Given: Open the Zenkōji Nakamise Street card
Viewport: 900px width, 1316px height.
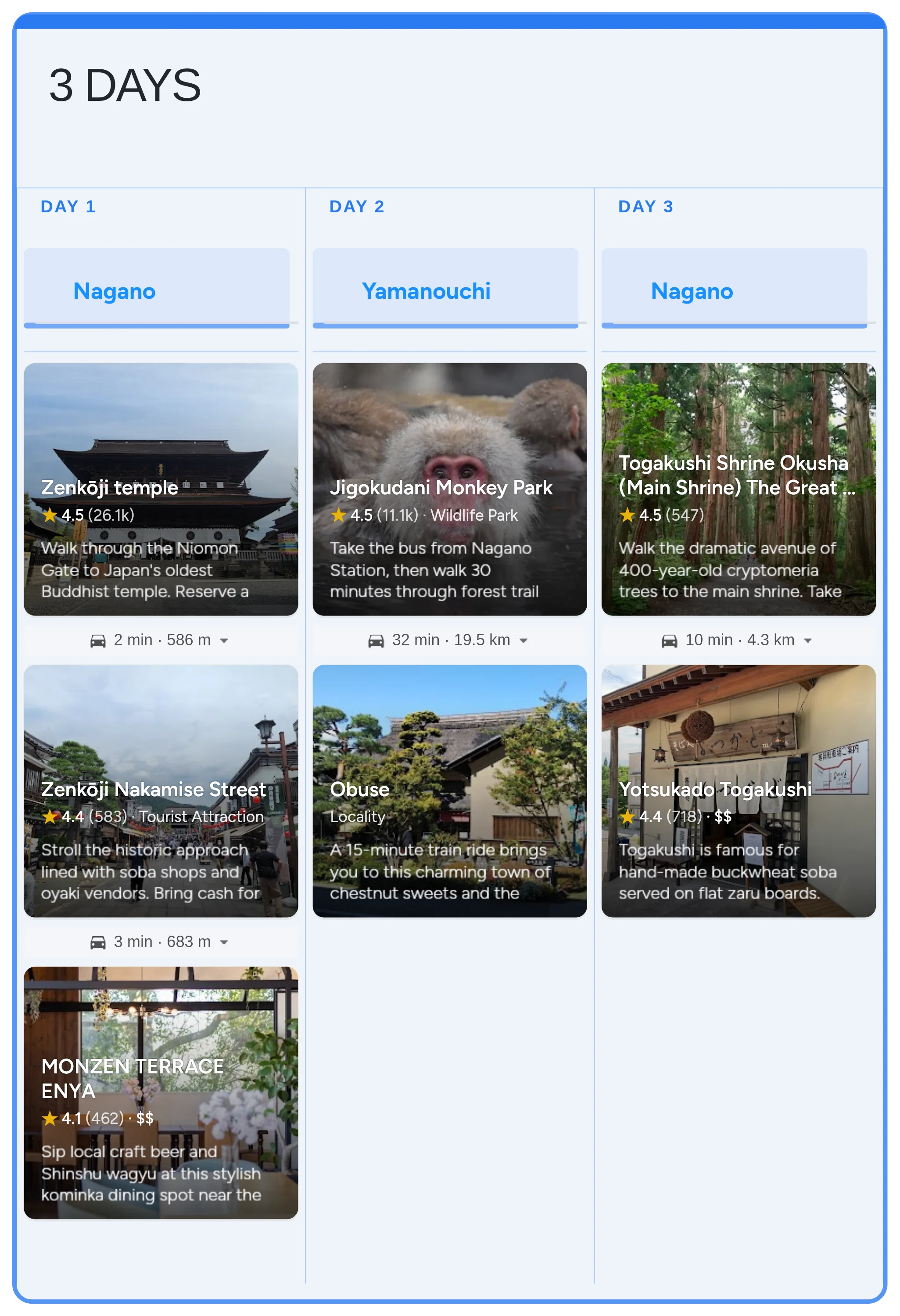Looking at the screenshot, I should coord(160,790).
